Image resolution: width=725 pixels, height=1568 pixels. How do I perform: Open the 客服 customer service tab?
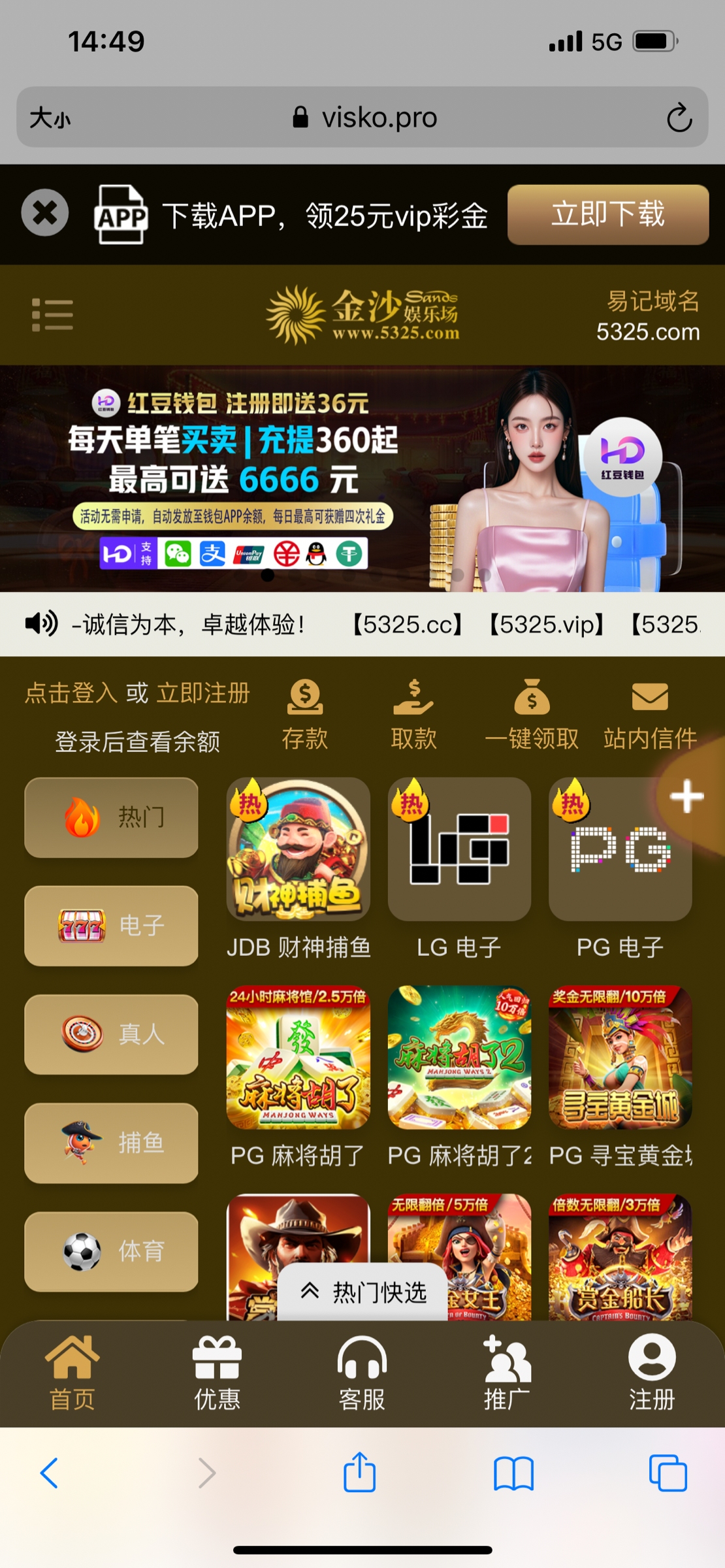(x=362, y=1373)
